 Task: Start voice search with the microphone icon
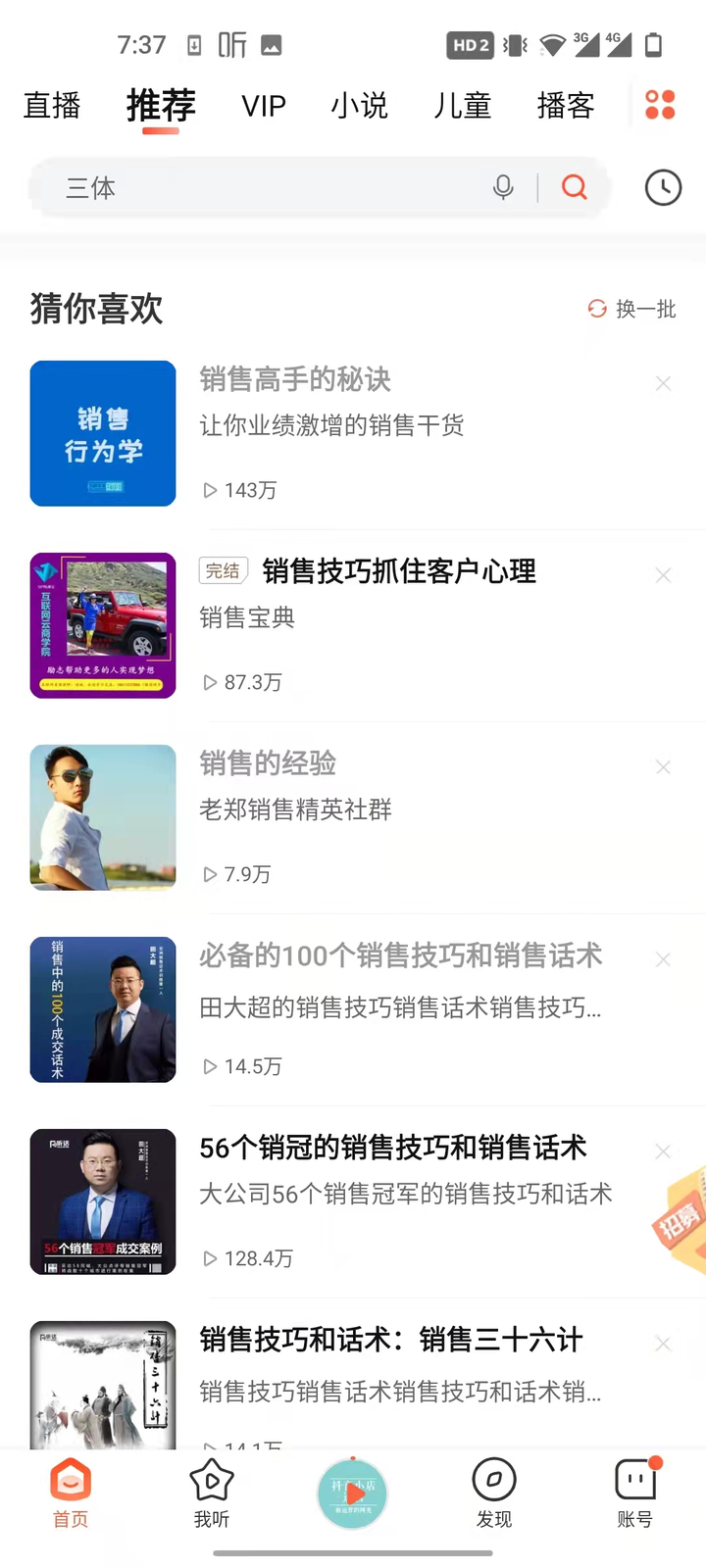pyautogui.click(x=503, y=187)
